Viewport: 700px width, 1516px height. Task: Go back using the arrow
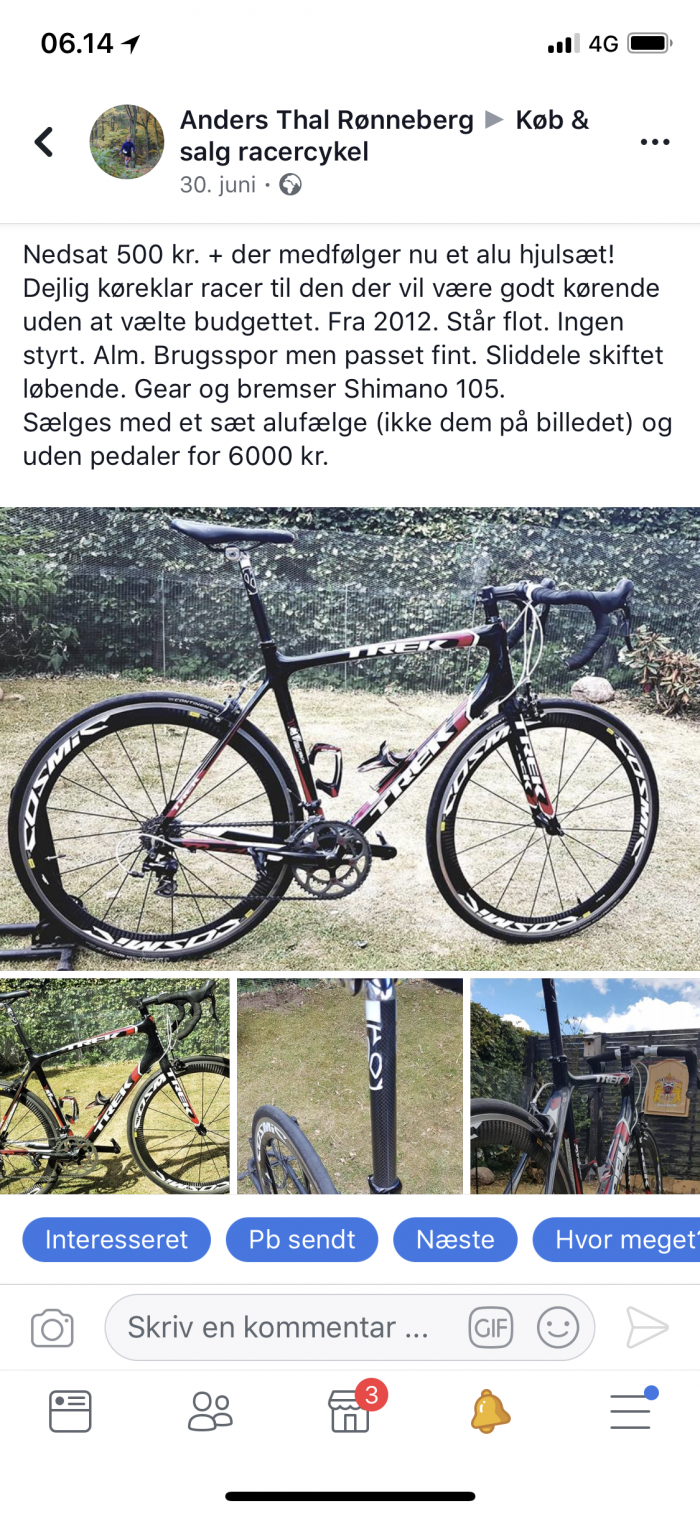[x=44, y=142]
